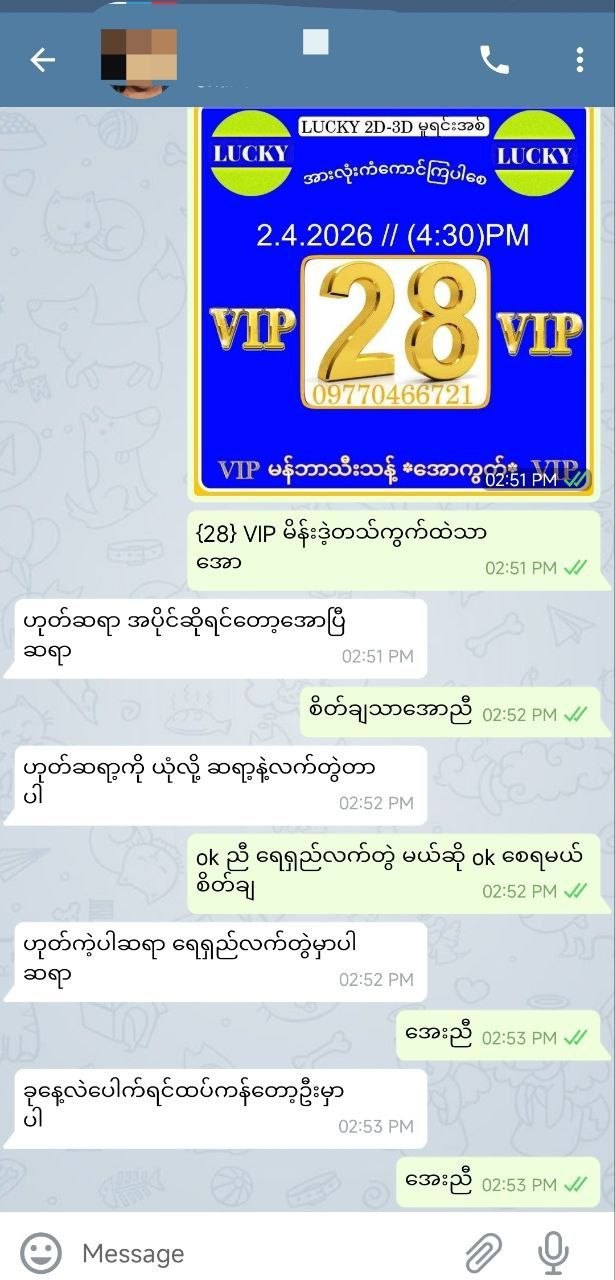The image size is (615, 1280).
Task: Attach a file with the paperclip
Action: coord(484,1252)
